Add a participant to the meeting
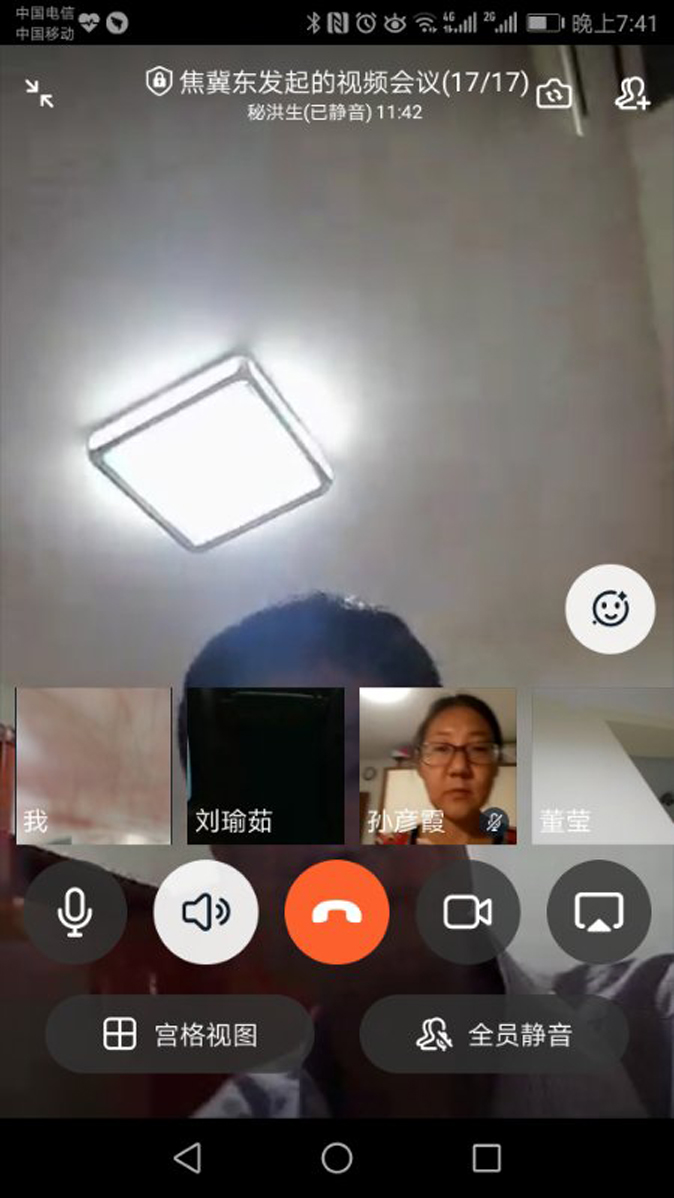The image size is (674, 1198). click(x=632, y=93)
